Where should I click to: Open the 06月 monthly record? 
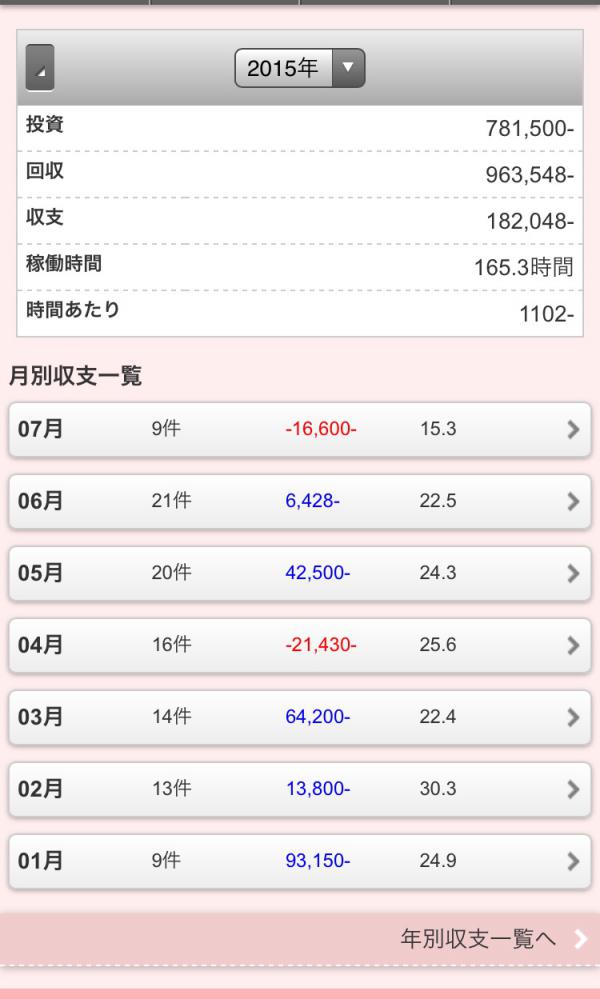(300, 502)
